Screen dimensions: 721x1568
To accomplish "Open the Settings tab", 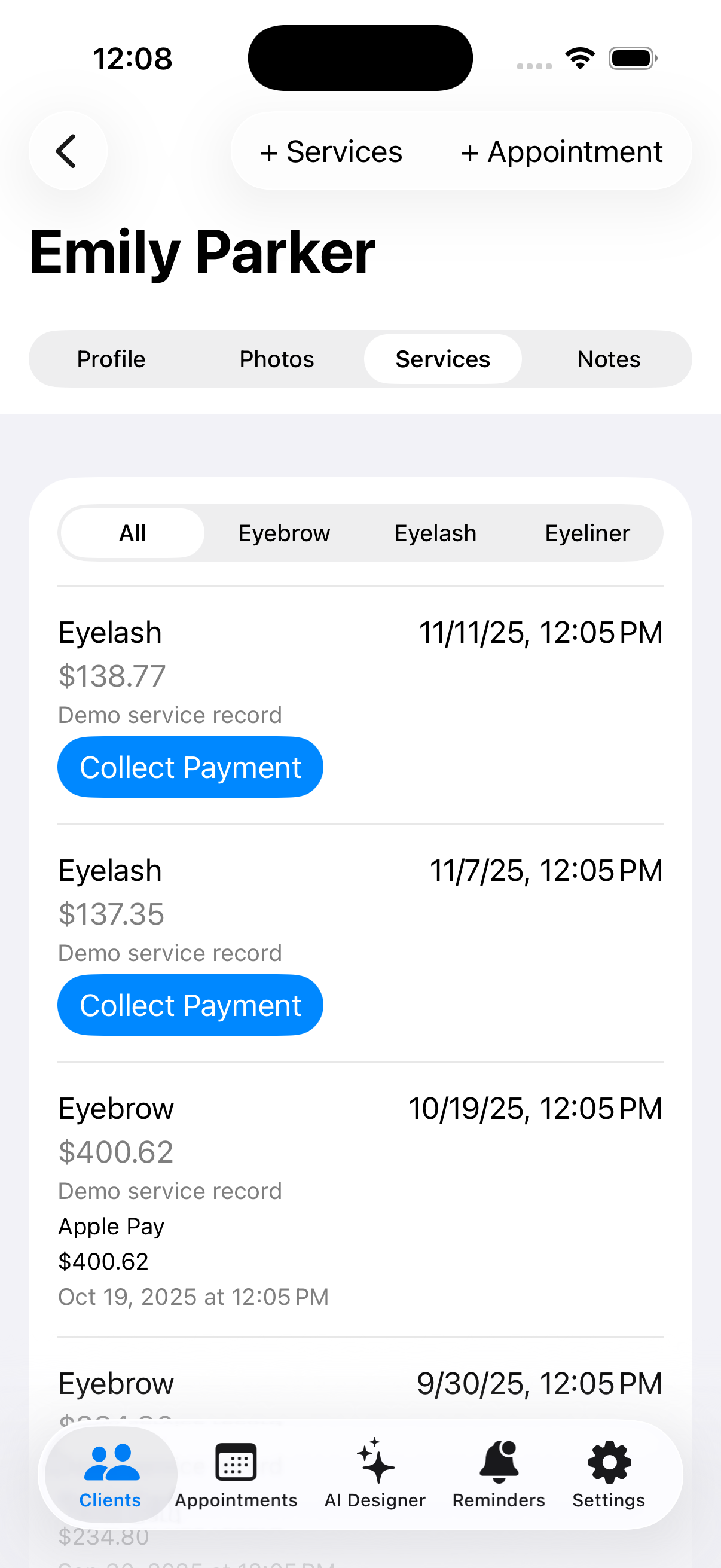I will click(609, 1474).
